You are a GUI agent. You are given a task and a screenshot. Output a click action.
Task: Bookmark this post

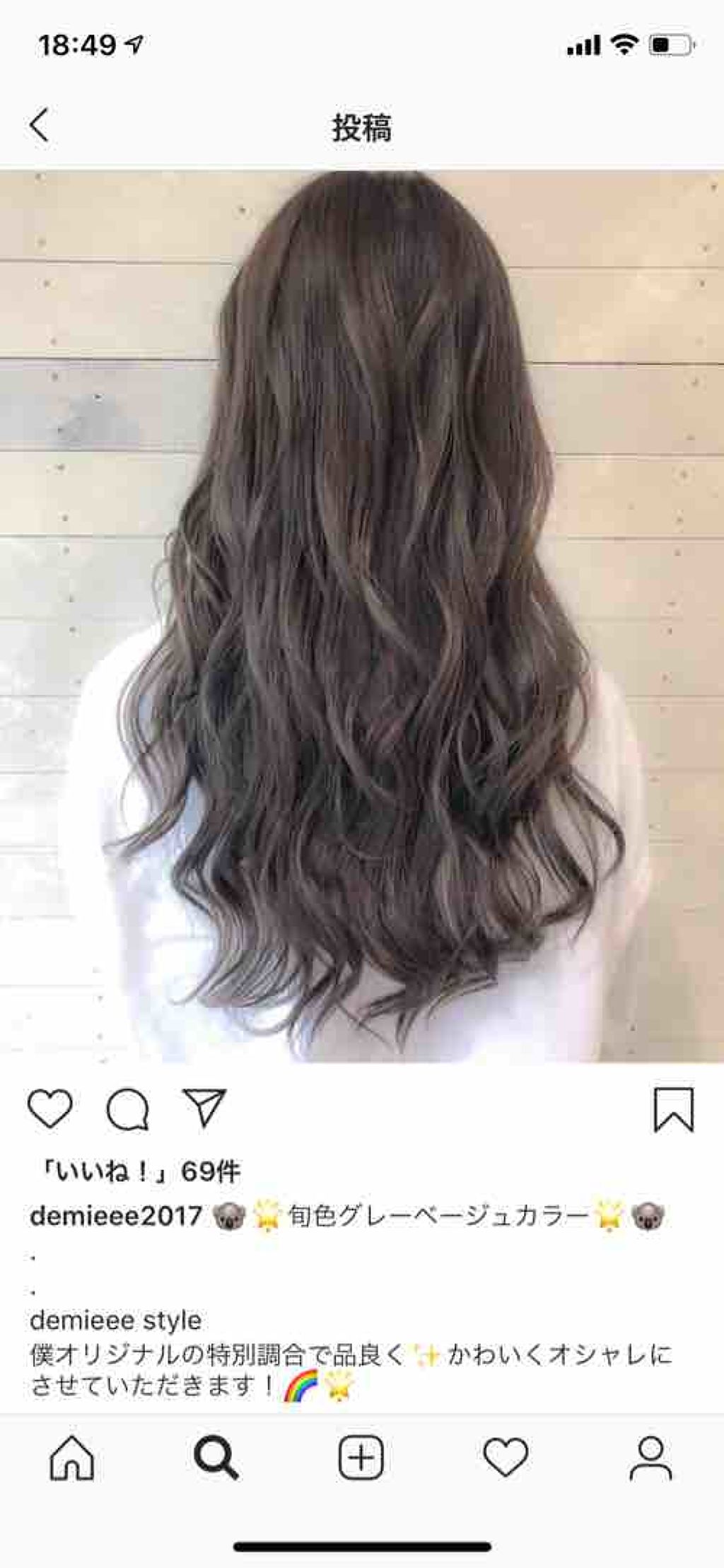(x=673, y=1108)
